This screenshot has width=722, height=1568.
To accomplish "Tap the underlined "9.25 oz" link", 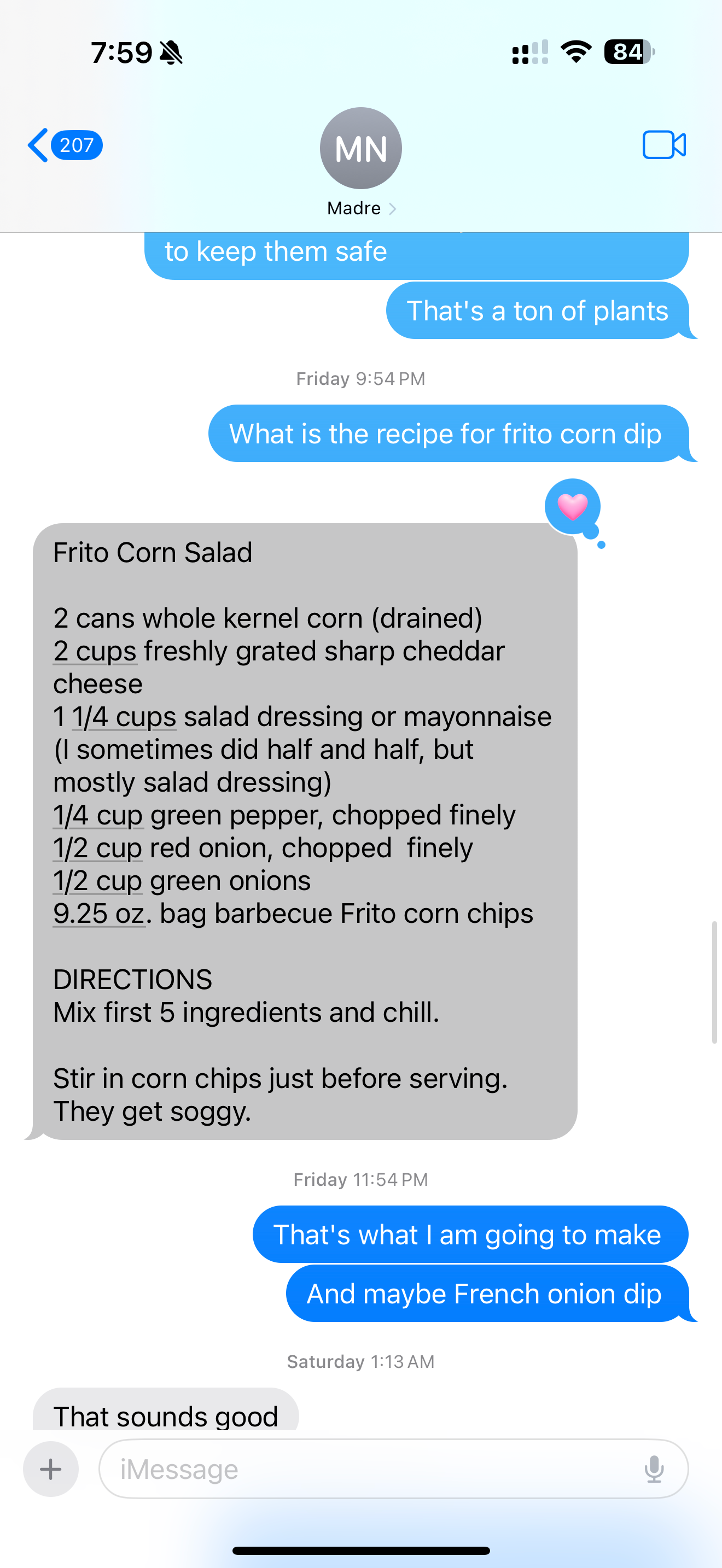I will (x=99, y=914).
